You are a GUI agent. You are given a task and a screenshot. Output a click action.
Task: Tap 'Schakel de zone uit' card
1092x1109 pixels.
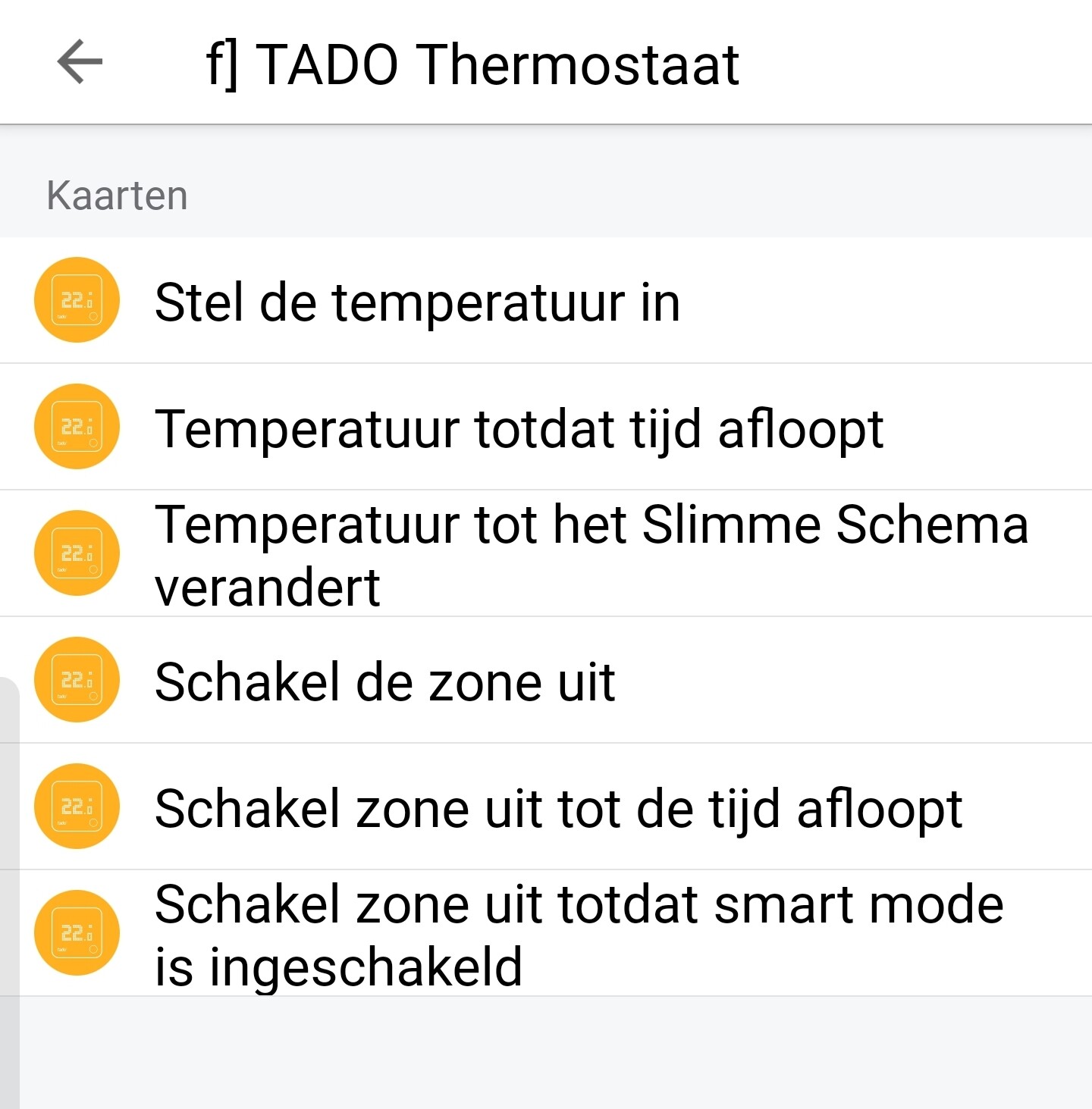[x=384, y=681]
